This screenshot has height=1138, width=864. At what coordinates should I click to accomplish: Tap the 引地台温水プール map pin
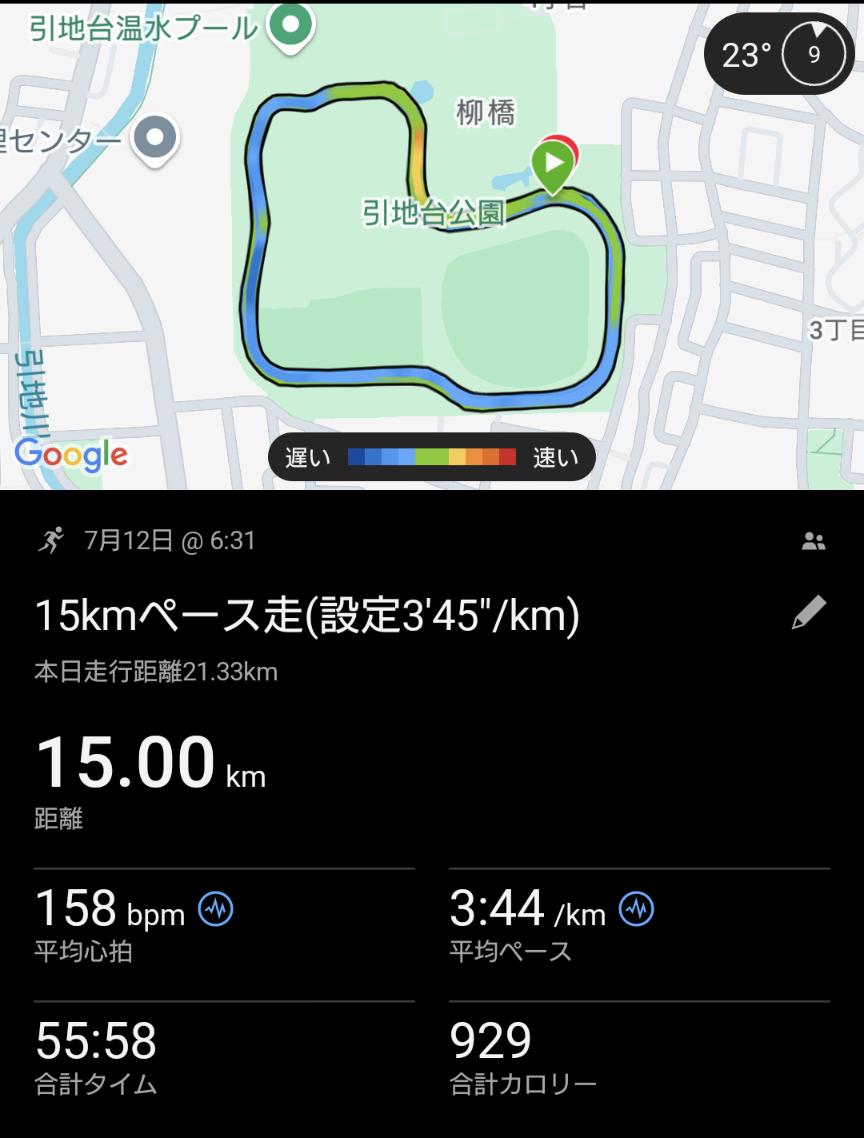[x=290, y=29]
